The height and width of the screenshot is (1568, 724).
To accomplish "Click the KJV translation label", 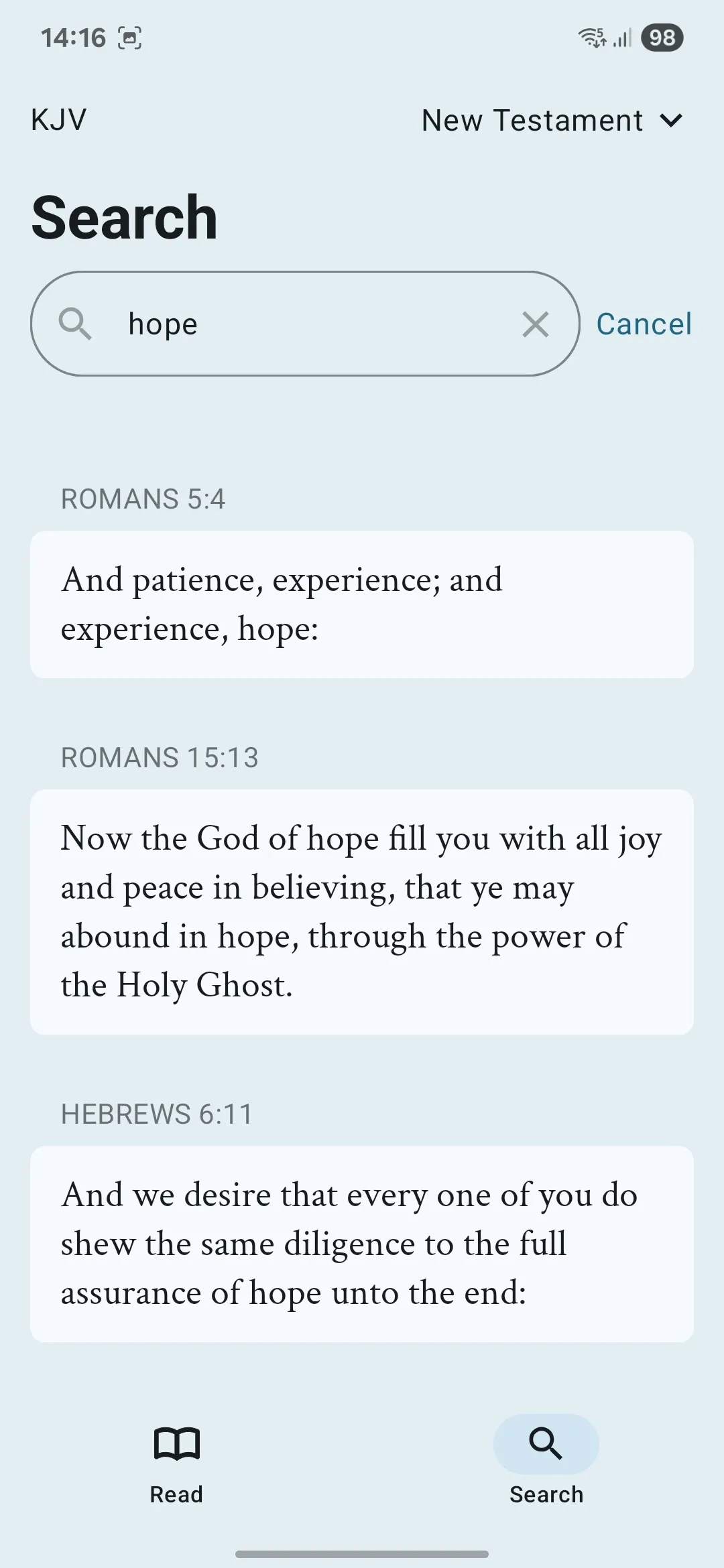I will [58, 119].
